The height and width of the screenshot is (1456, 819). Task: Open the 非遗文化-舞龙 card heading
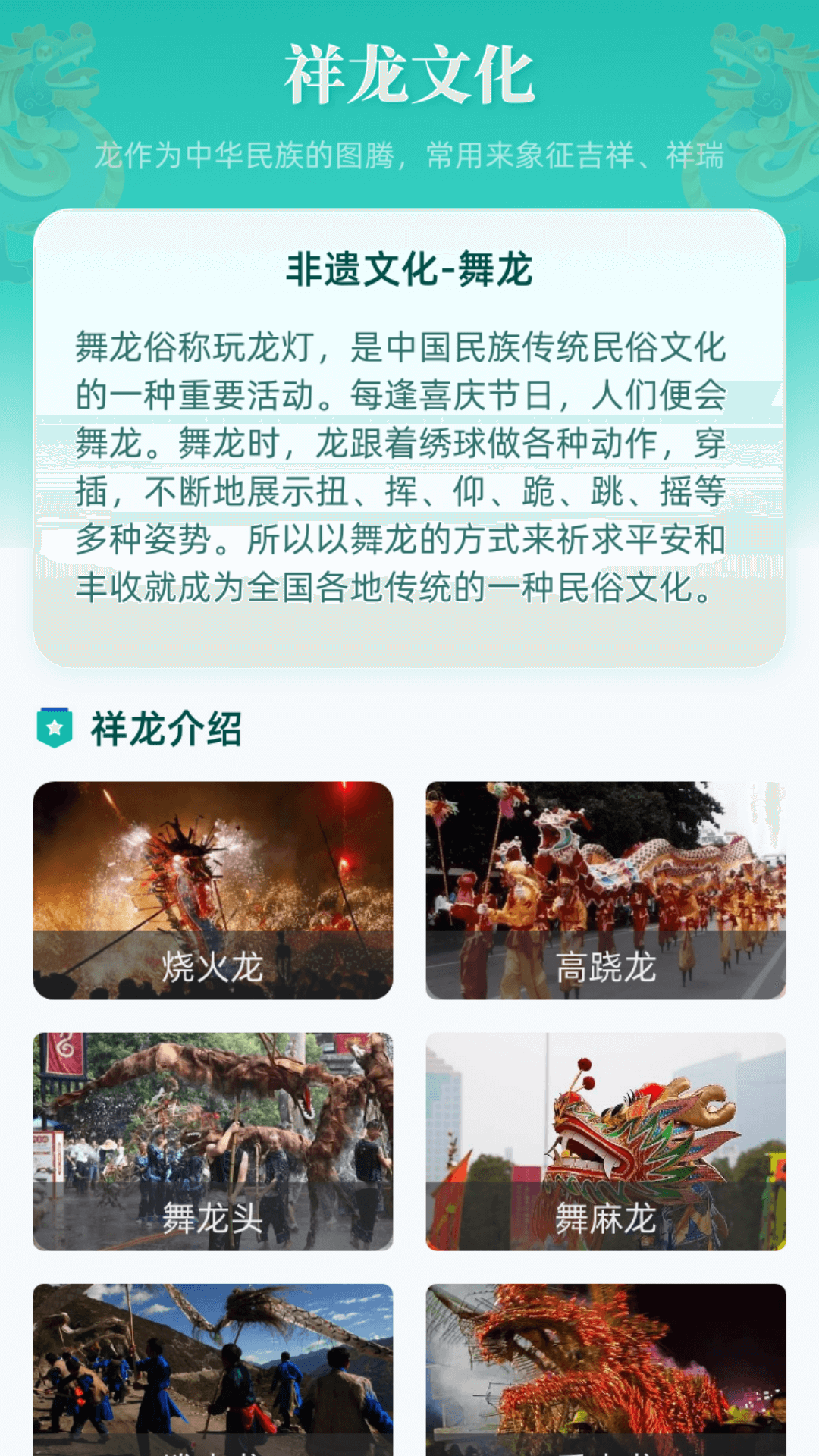tap(409, 271)
